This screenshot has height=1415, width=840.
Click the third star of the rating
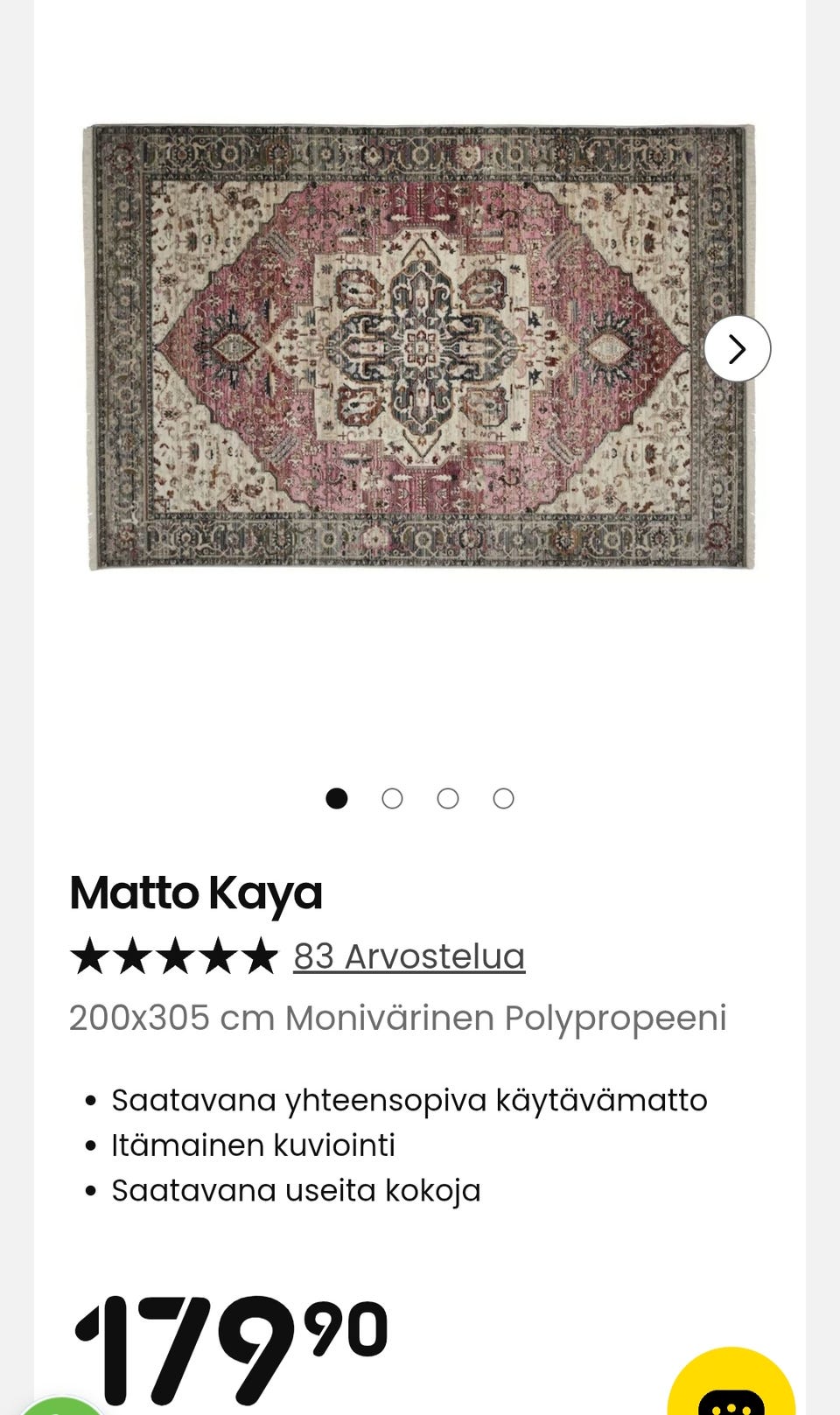(175, 954)
